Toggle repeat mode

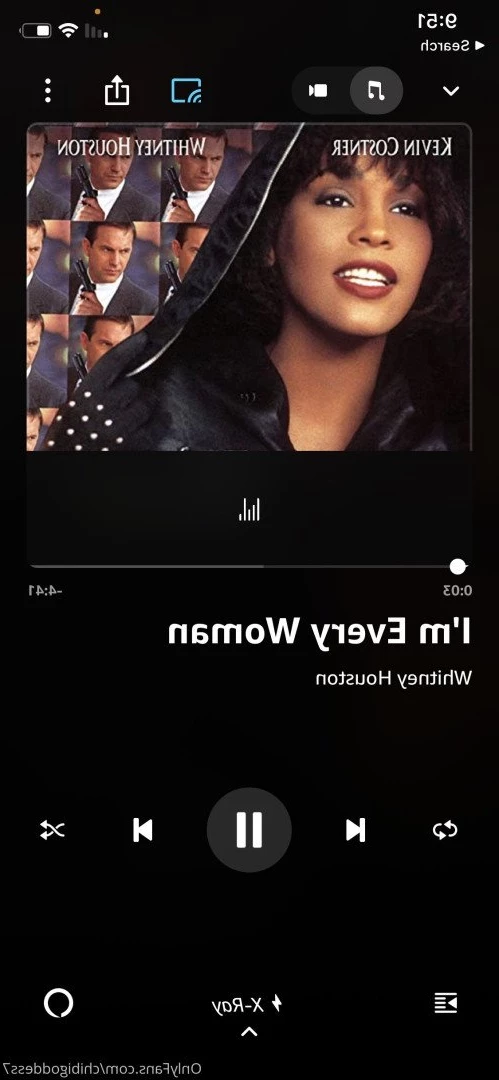[445, 830]
